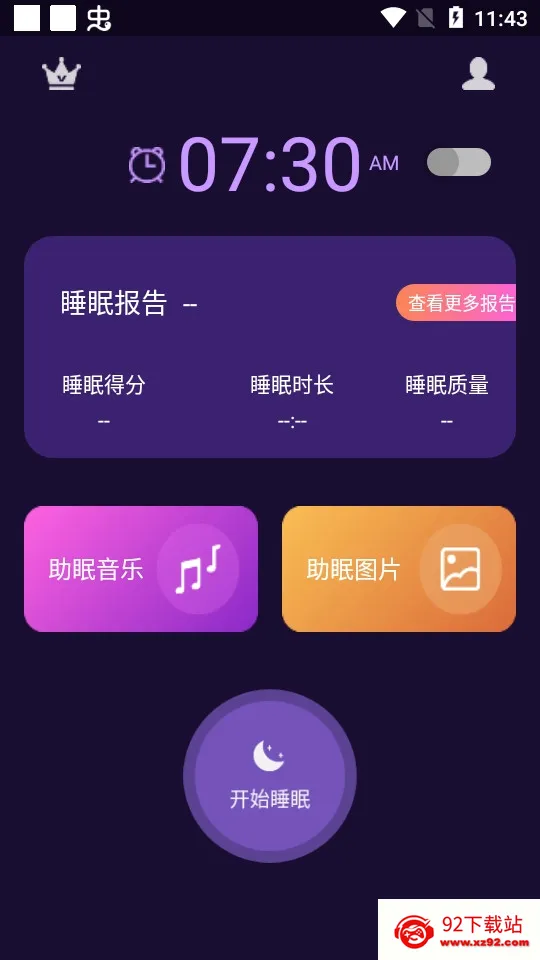Open the user profile icon
This screenshot has height=960, width=540.
click(478, 74)
